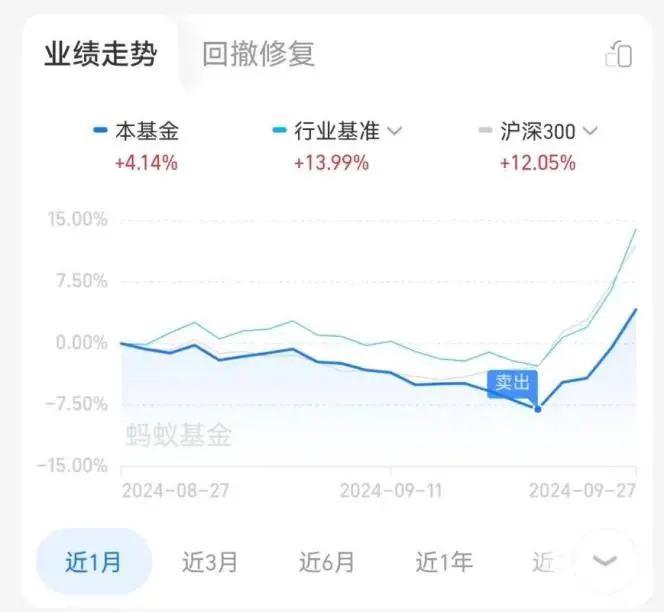Expand more time range options

coord(606,561)
